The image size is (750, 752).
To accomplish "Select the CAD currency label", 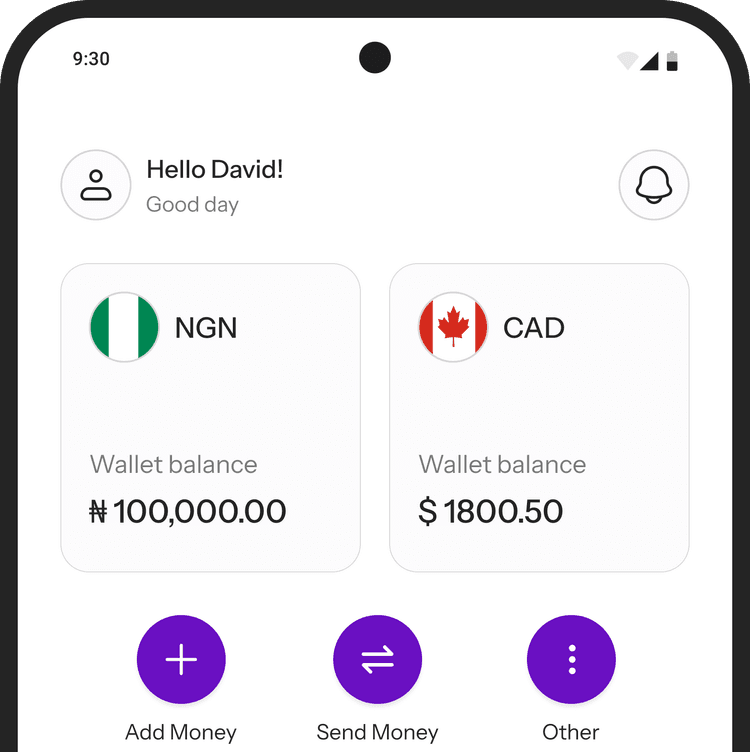I will pyautogui.click(x=534, y=328).
